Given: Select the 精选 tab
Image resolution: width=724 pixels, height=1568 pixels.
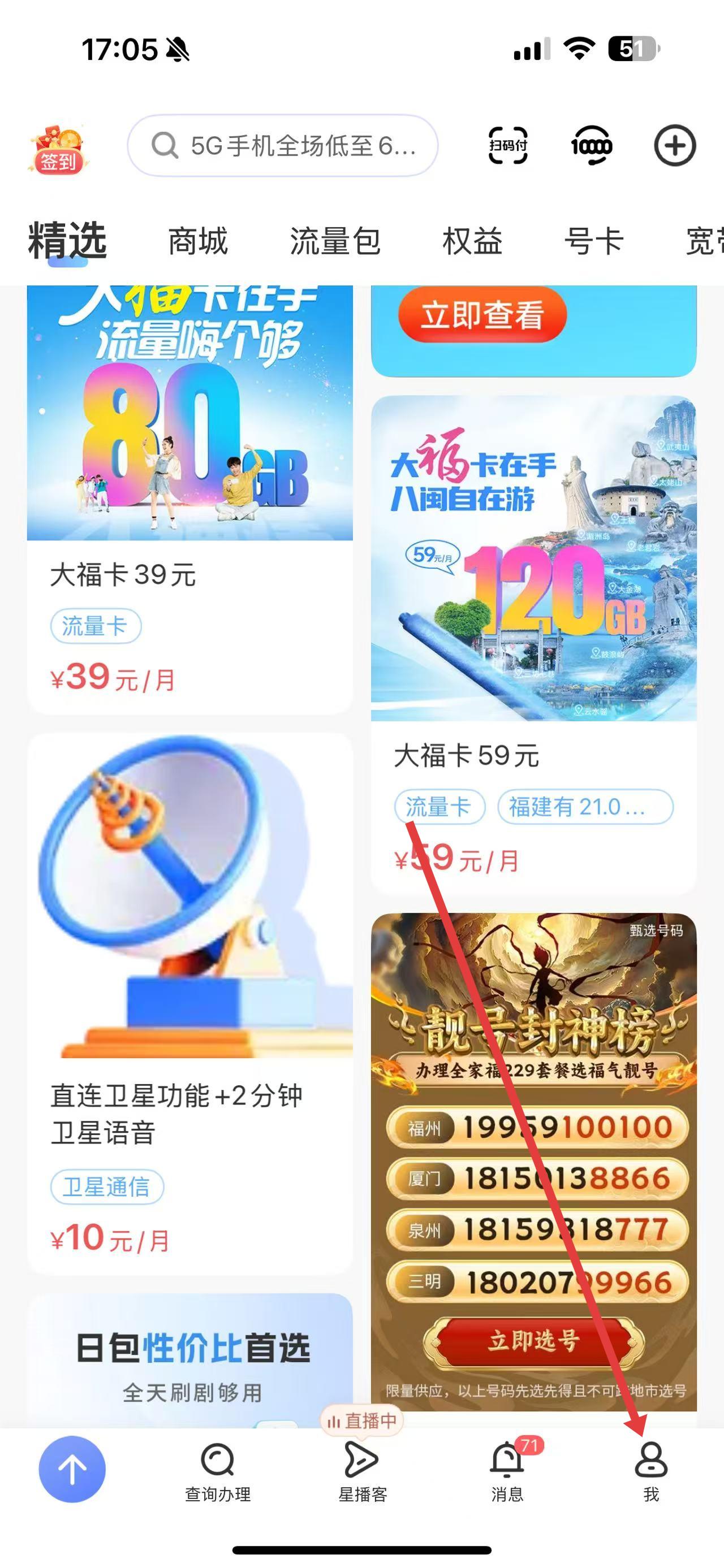Looking at the screenshot, I should pyautogui.click(x=67, y=242).
